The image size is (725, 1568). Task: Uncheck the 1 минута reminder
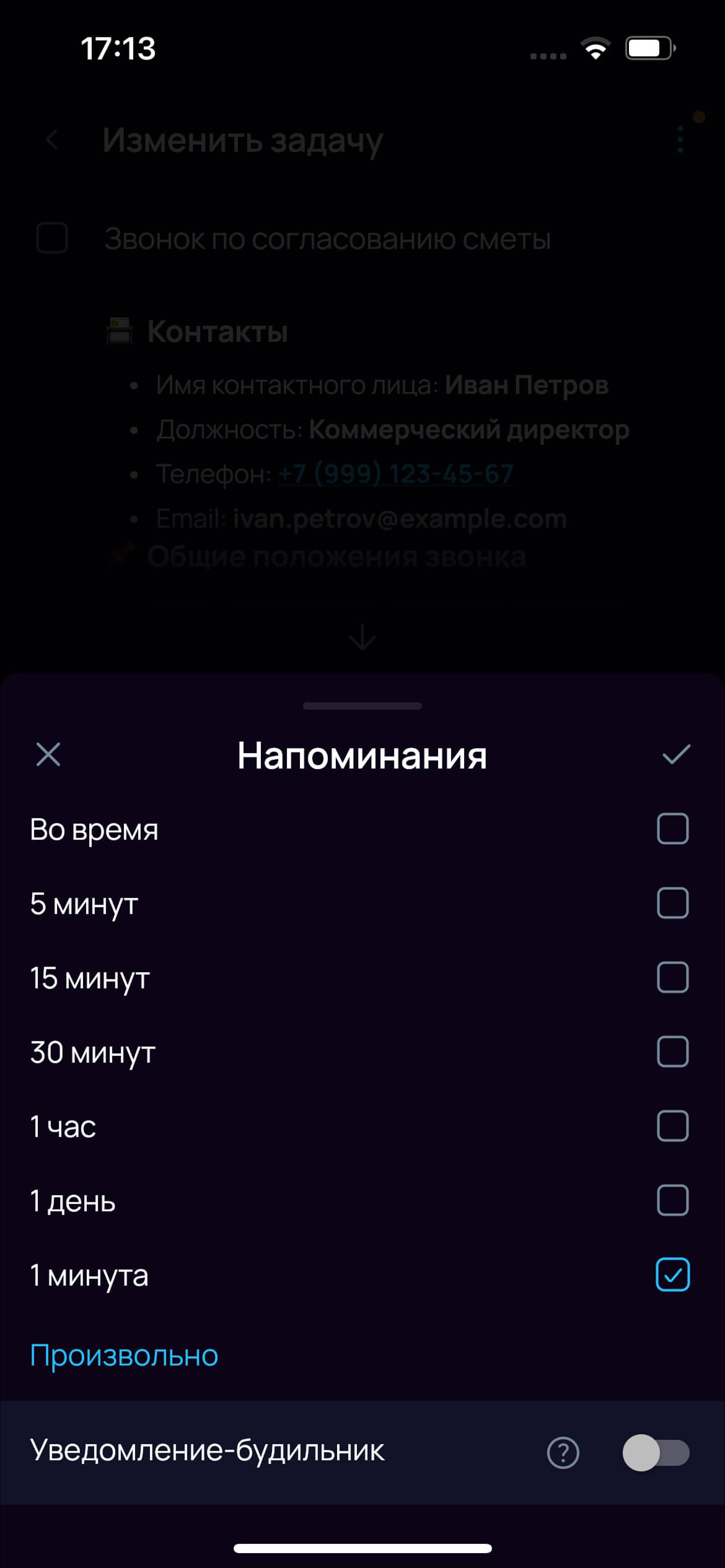[672, 1274]
